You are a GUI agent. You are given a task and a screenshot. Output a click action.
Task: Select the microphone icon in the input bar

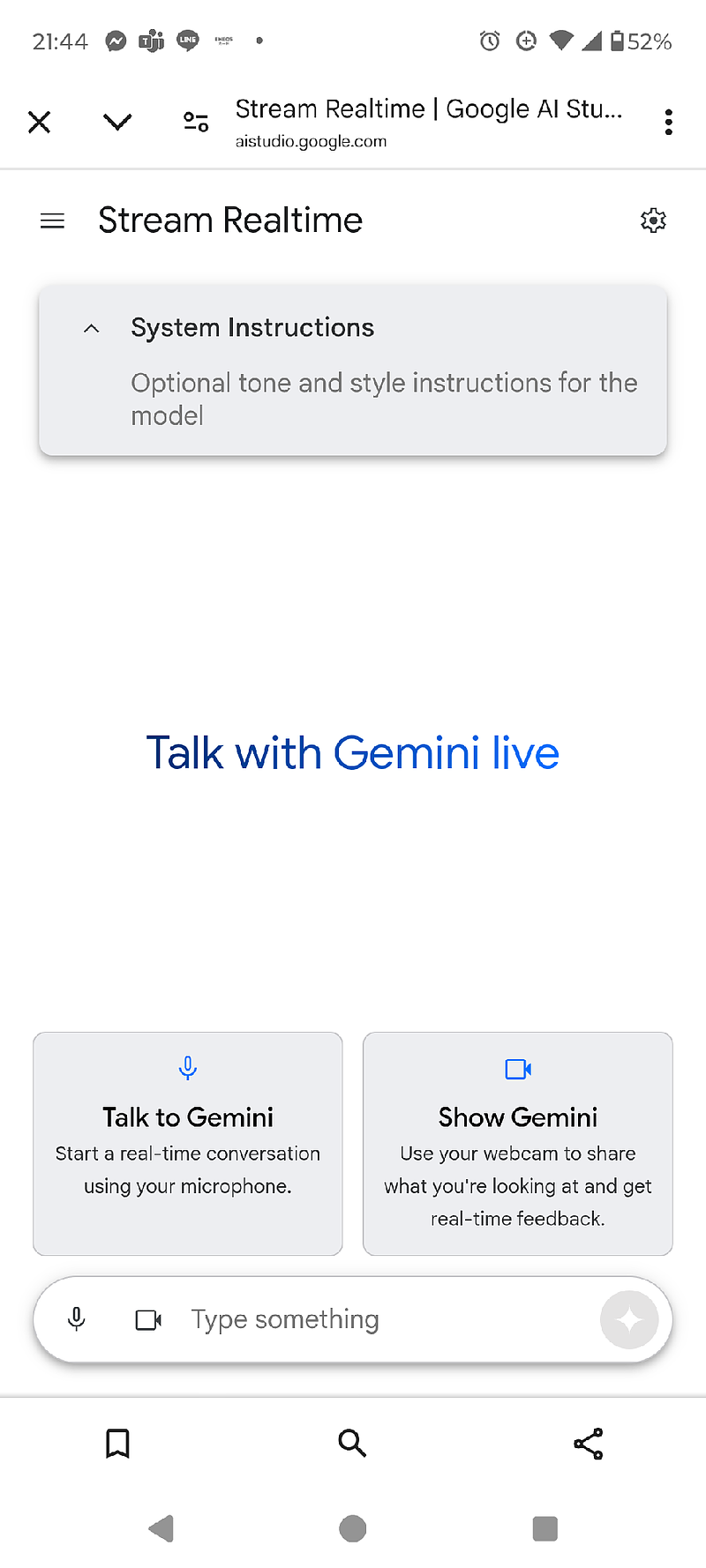(77, 1319)
